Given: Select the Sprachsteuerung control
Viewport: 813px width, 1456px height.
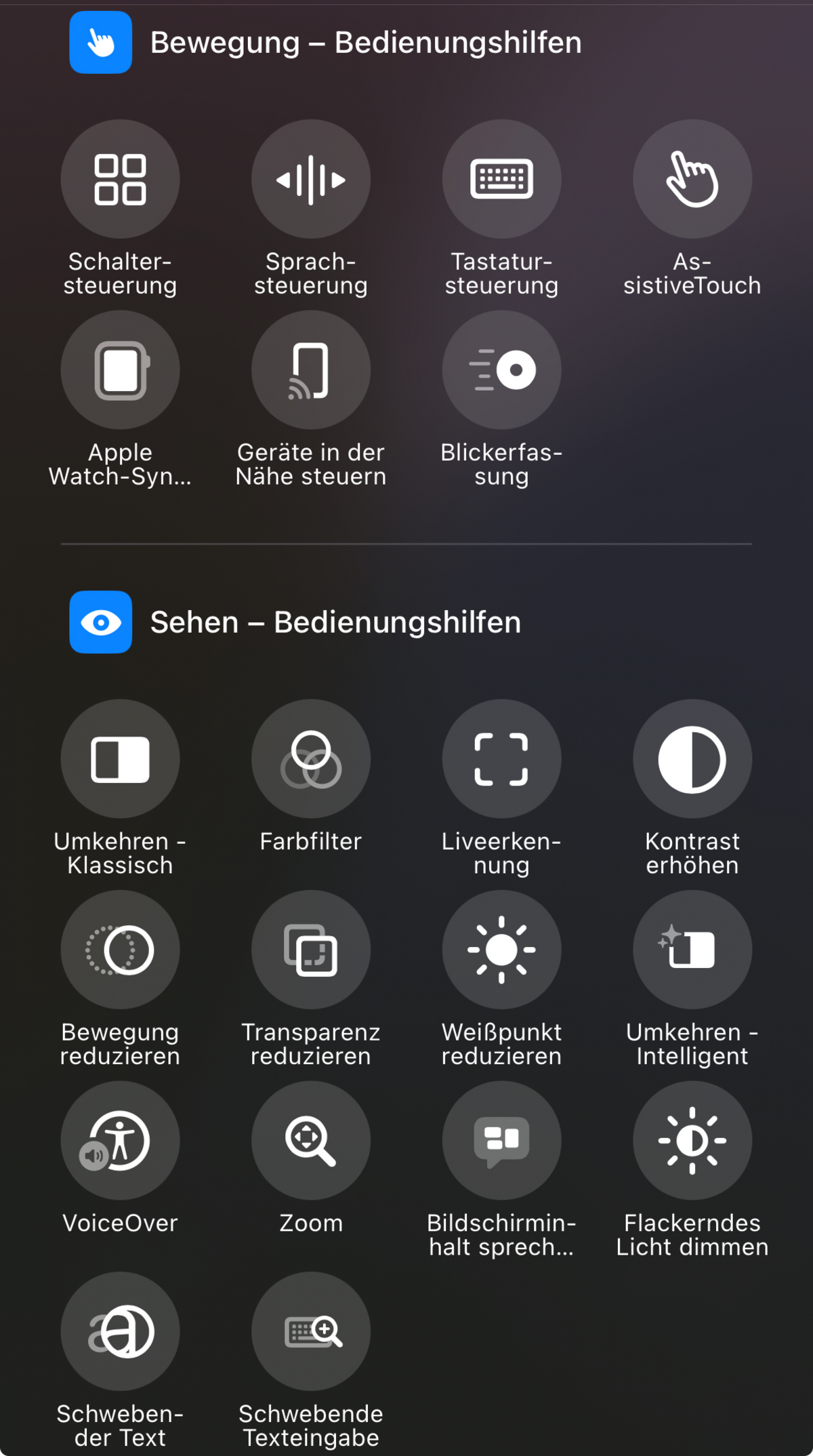Looking at the screenshot, I should tap(311, 179).
